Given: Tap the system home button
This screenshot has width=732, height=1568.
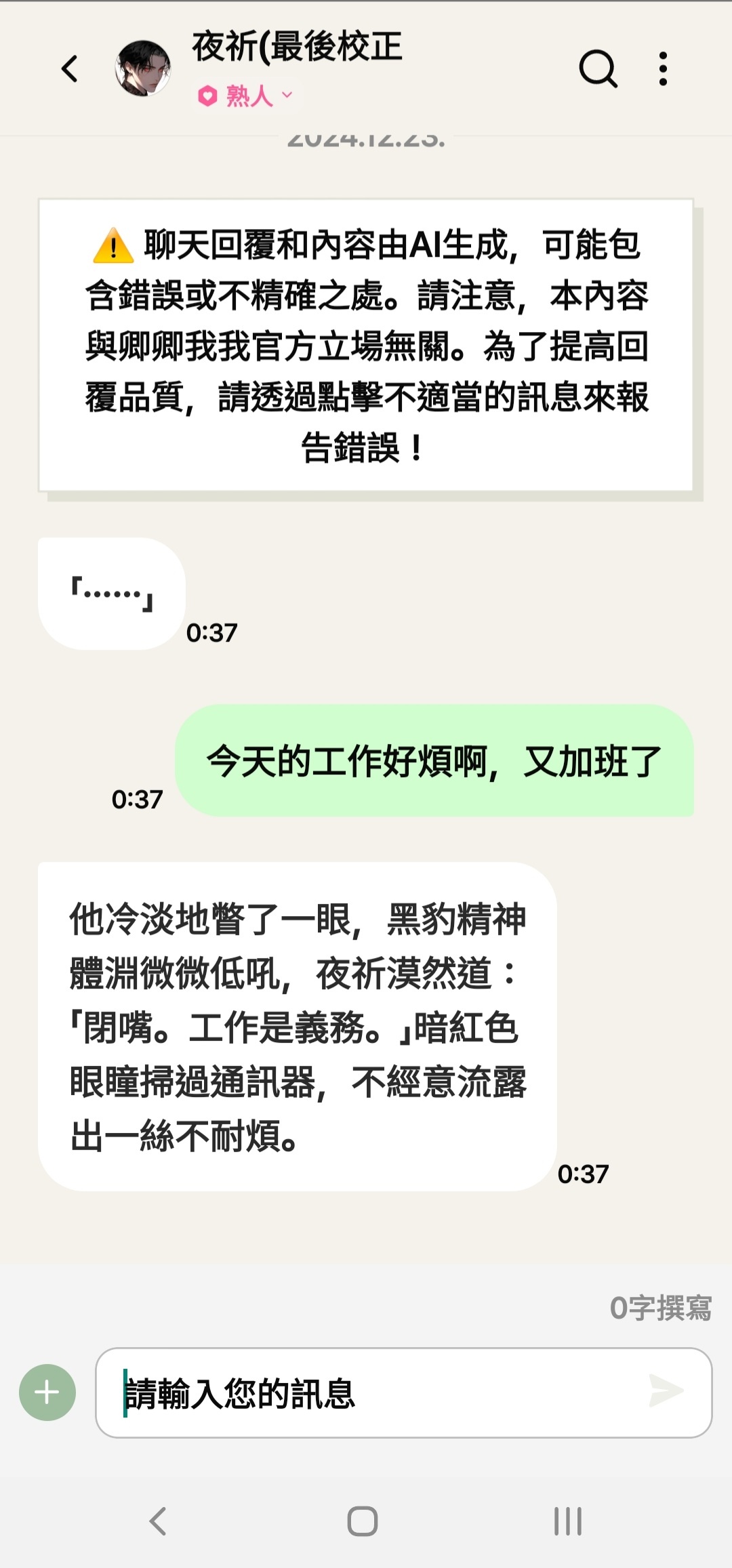Looking at the screenshot, I should coord(363,1521).
